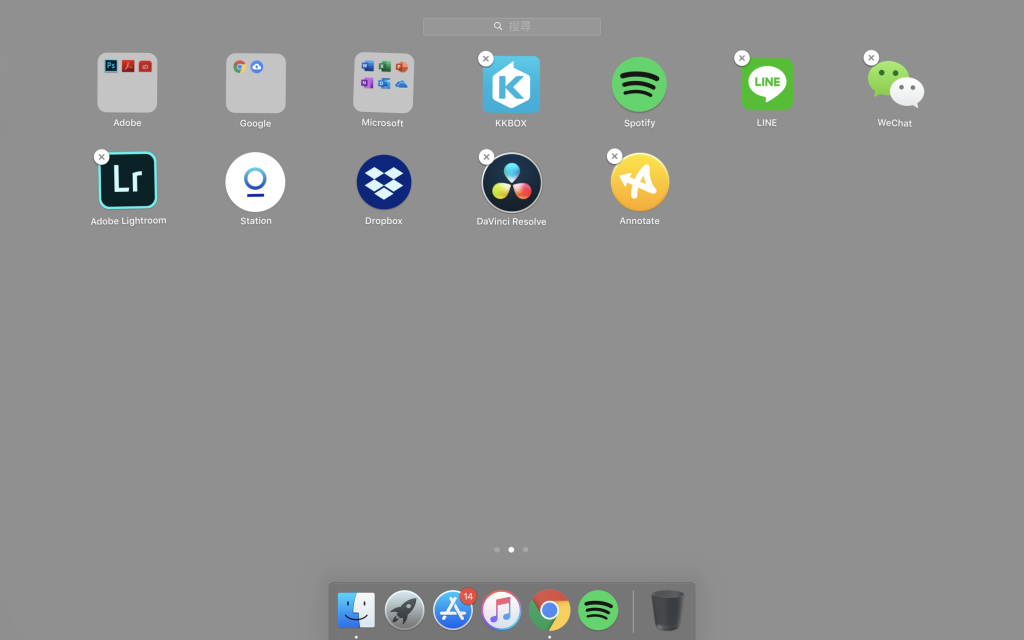Open WeChat

point(896,85)
